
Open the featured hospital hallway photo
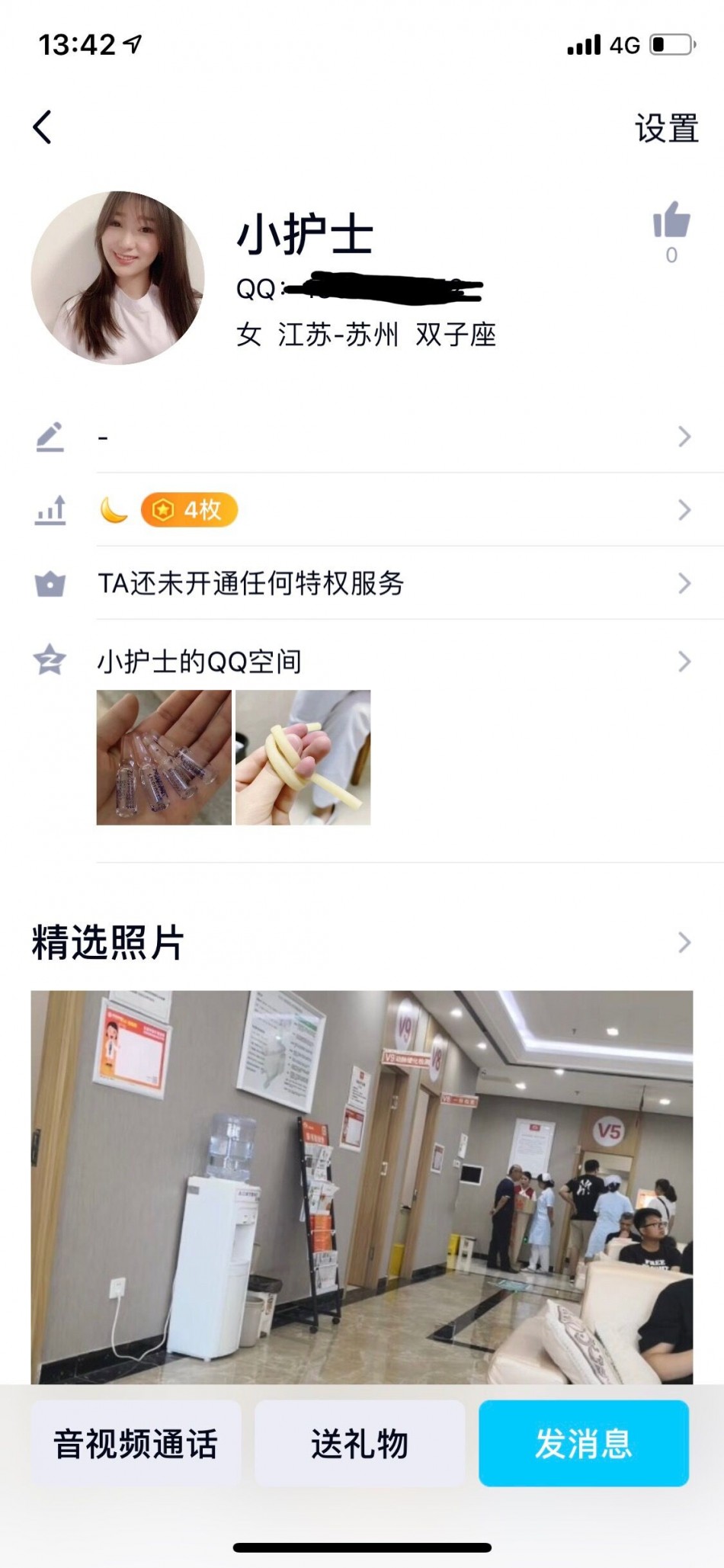[362, 1186]
